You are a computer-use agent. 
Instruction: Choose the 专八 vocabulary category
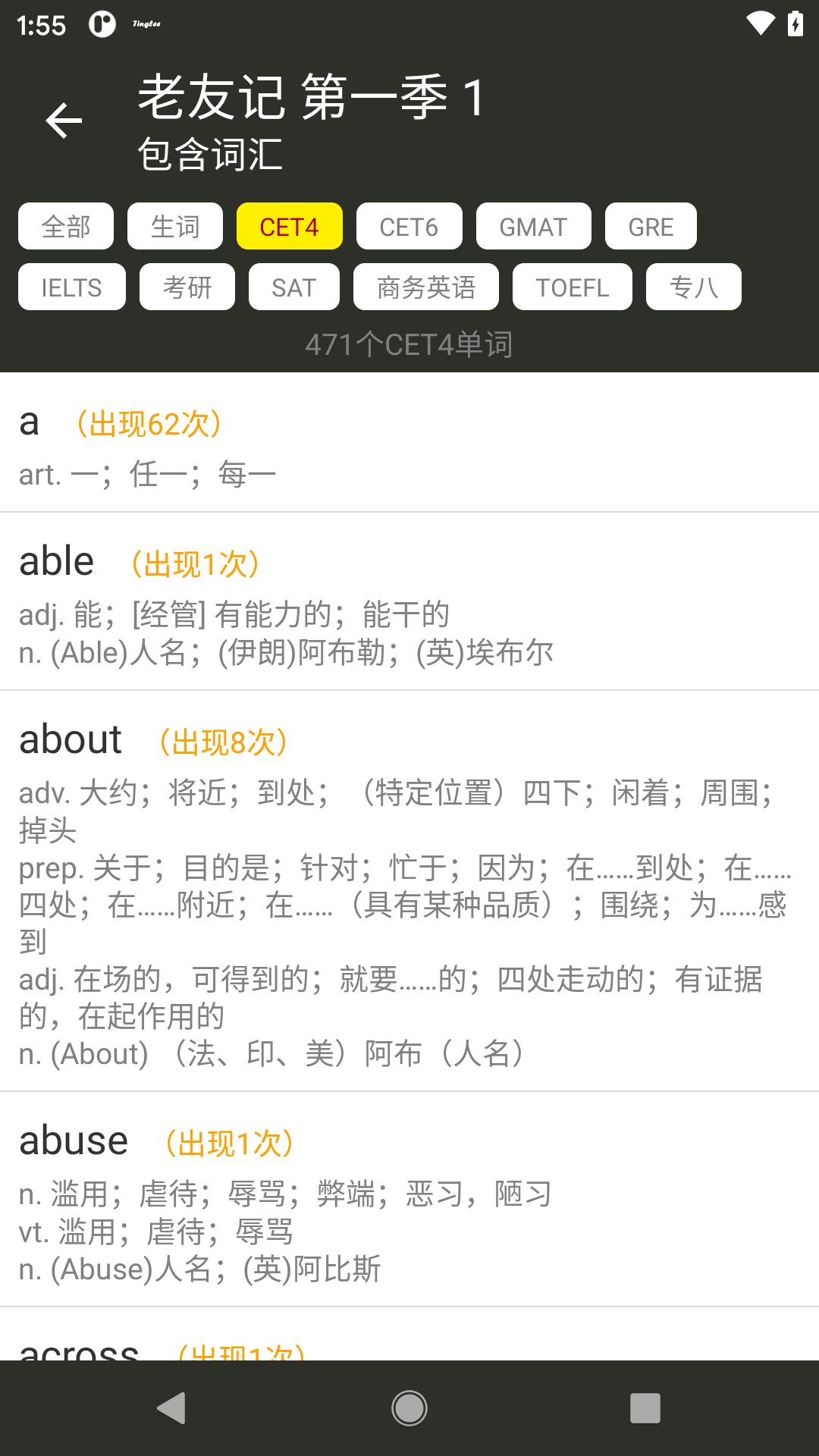coord(692,286)
